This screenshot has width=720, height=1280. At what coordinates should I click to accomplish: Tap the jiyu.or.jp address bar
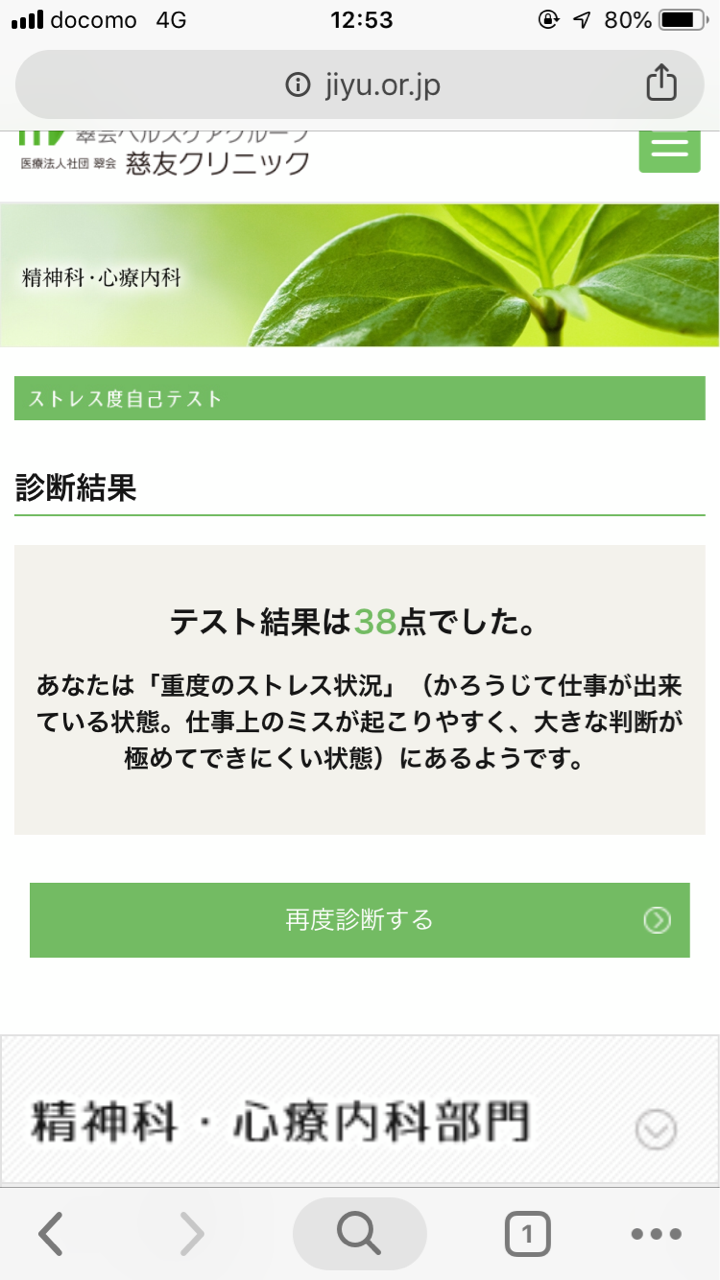pyautogui.click(x=362, y=85)
